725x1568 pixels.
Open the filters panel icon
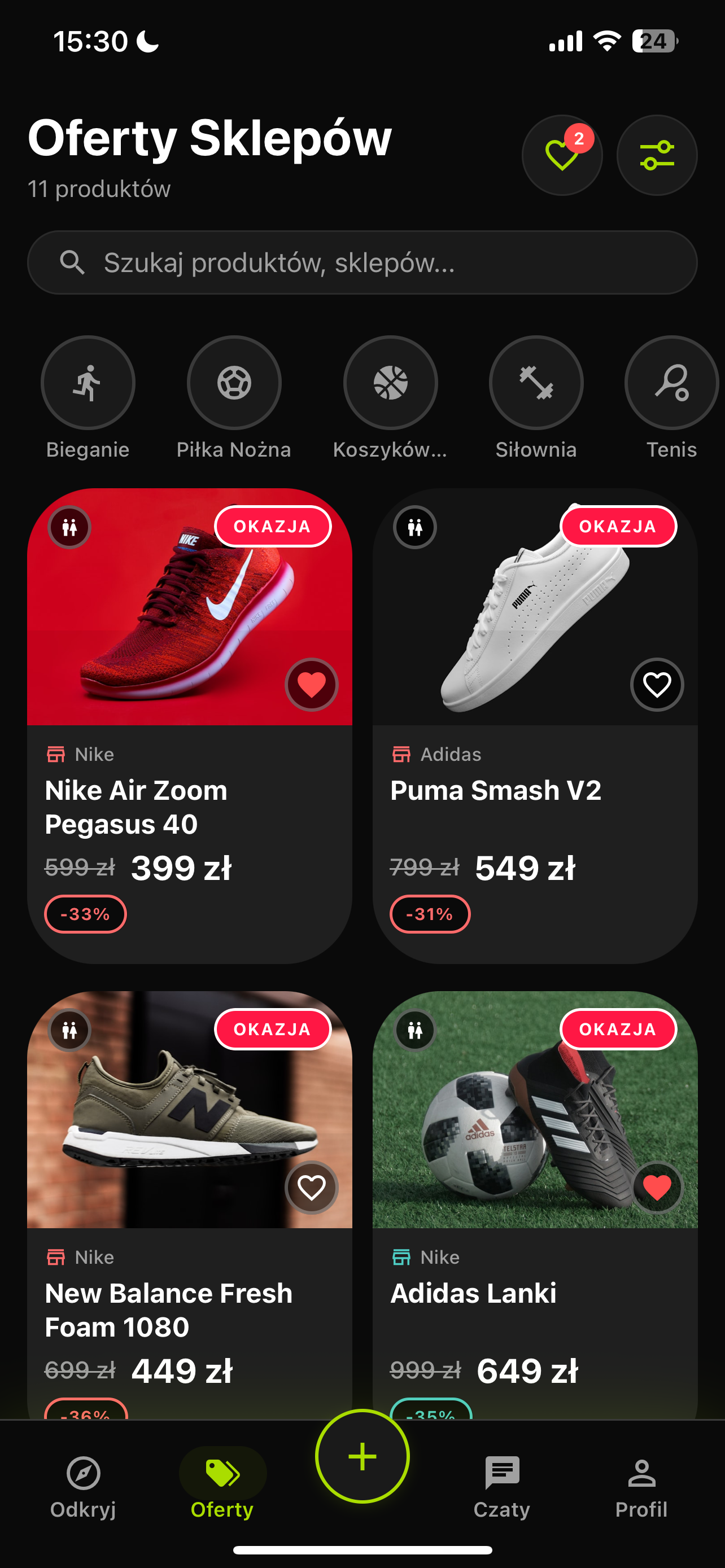click(656, 155)
